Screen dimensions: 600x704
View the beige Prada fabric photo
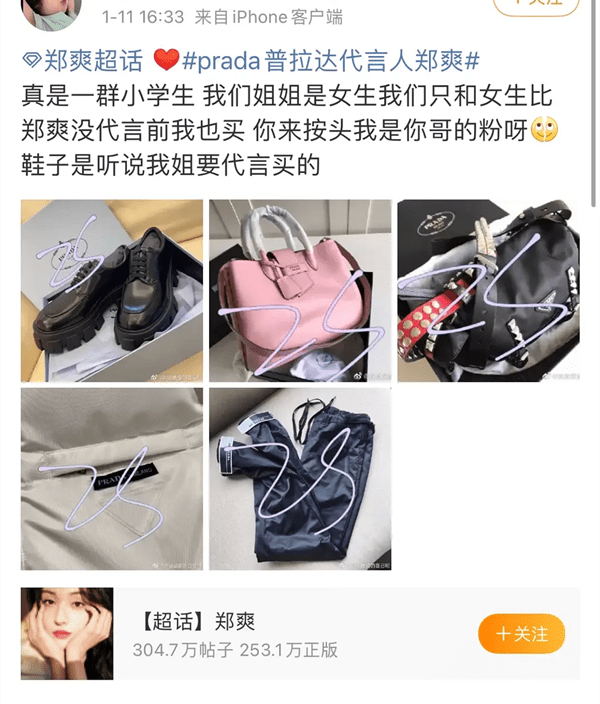(x=112, y=479)
